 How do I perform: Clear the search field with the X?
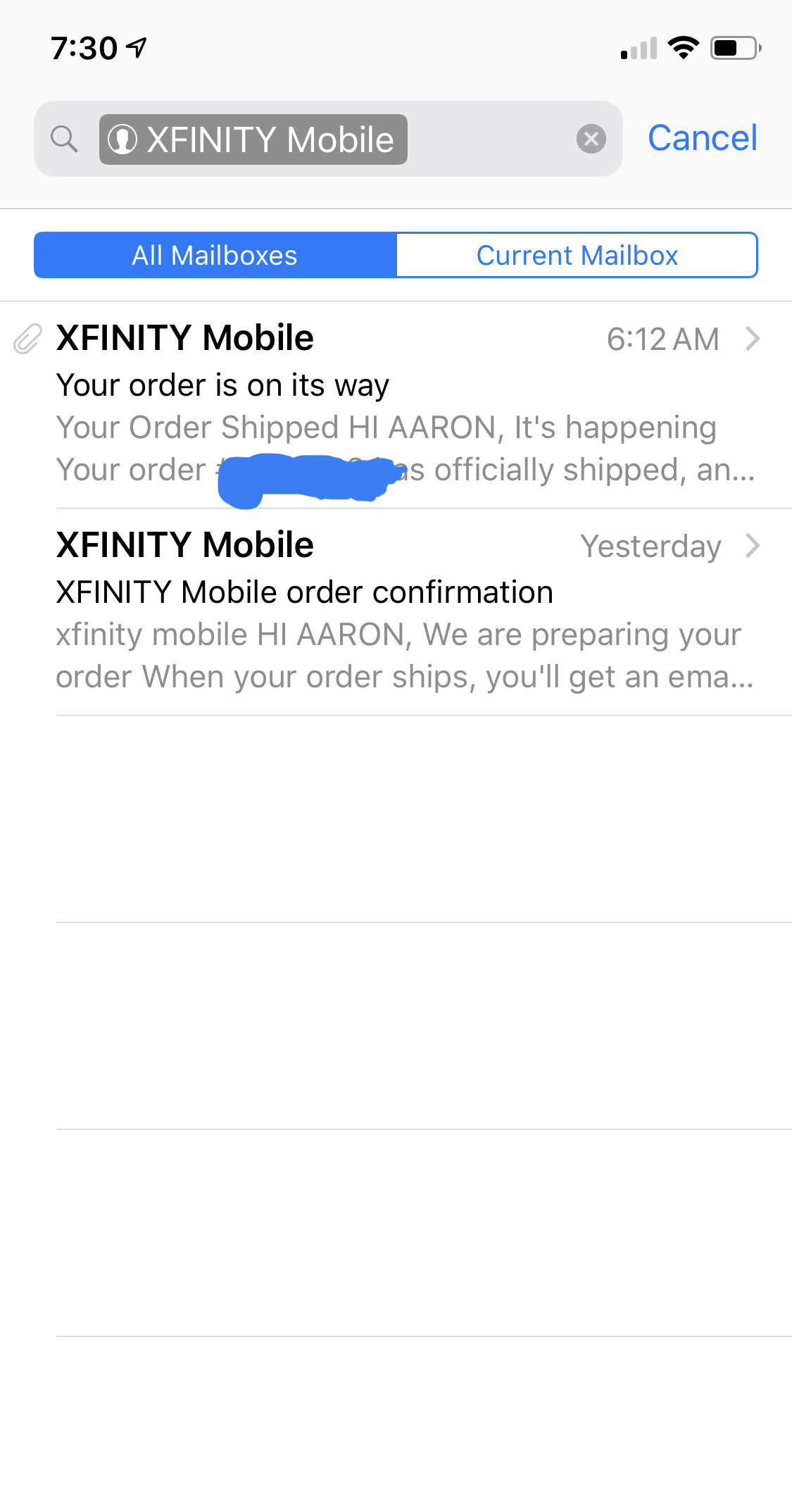coord(591,139)
